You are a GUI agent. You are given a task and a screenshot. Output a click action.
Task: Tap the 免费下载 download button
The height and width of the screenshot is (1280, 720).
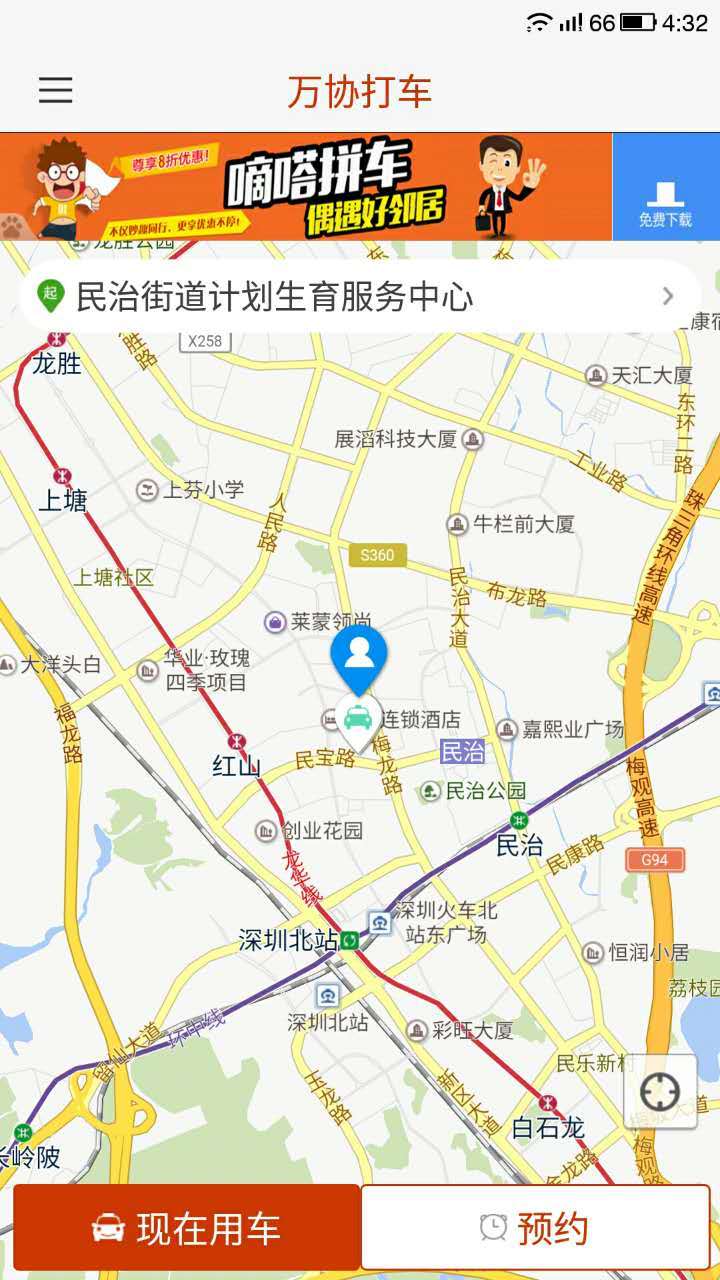coord(665,187)
